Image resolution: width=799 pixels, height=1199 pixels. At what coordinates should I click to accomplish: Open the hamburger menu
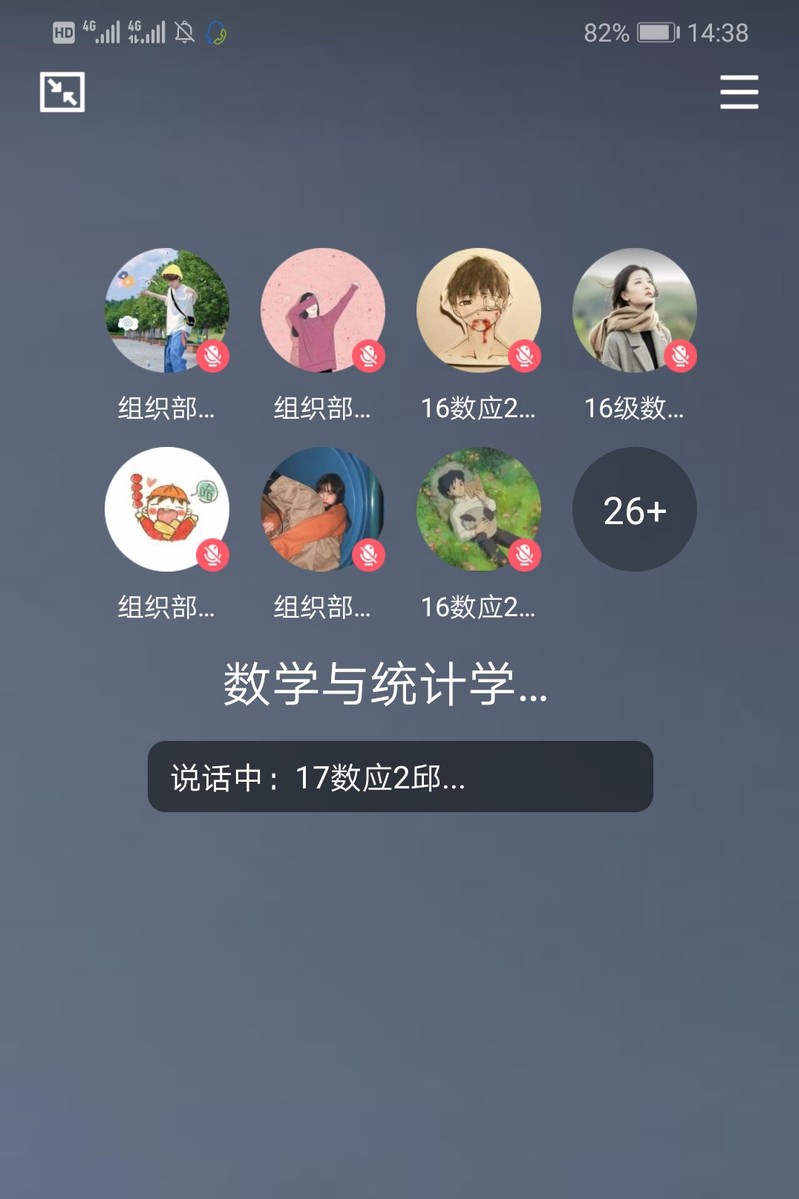click(739, 92)
